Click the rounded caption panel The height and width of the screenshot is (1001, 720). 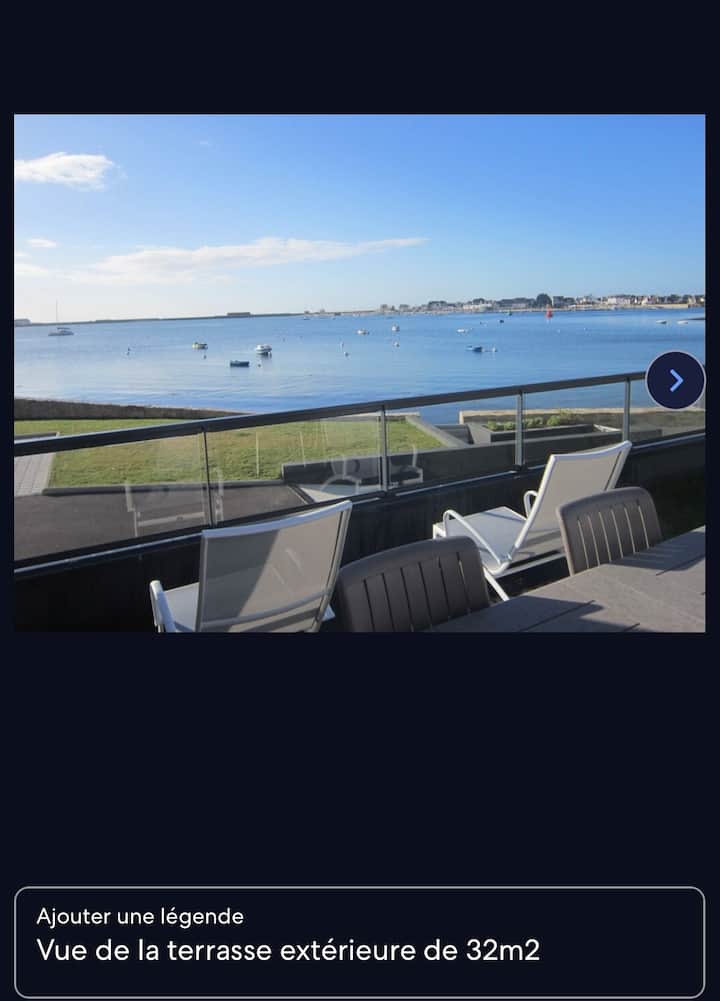click(x=360, y=932)
